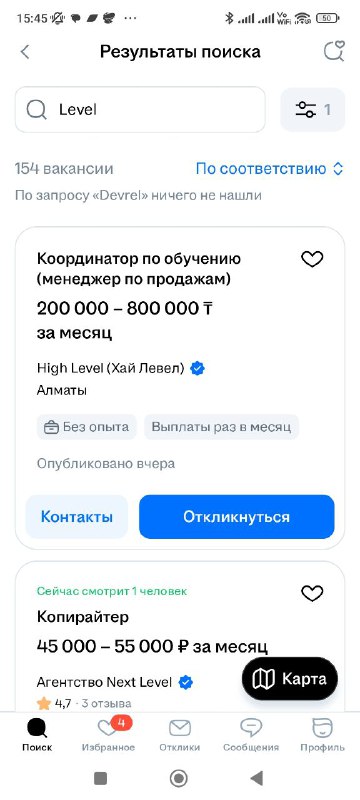The height and width of the screenshot is (800, 360).
Task: Add Координатор по обучению vacancy to favorites
Action: pos(312,260)
